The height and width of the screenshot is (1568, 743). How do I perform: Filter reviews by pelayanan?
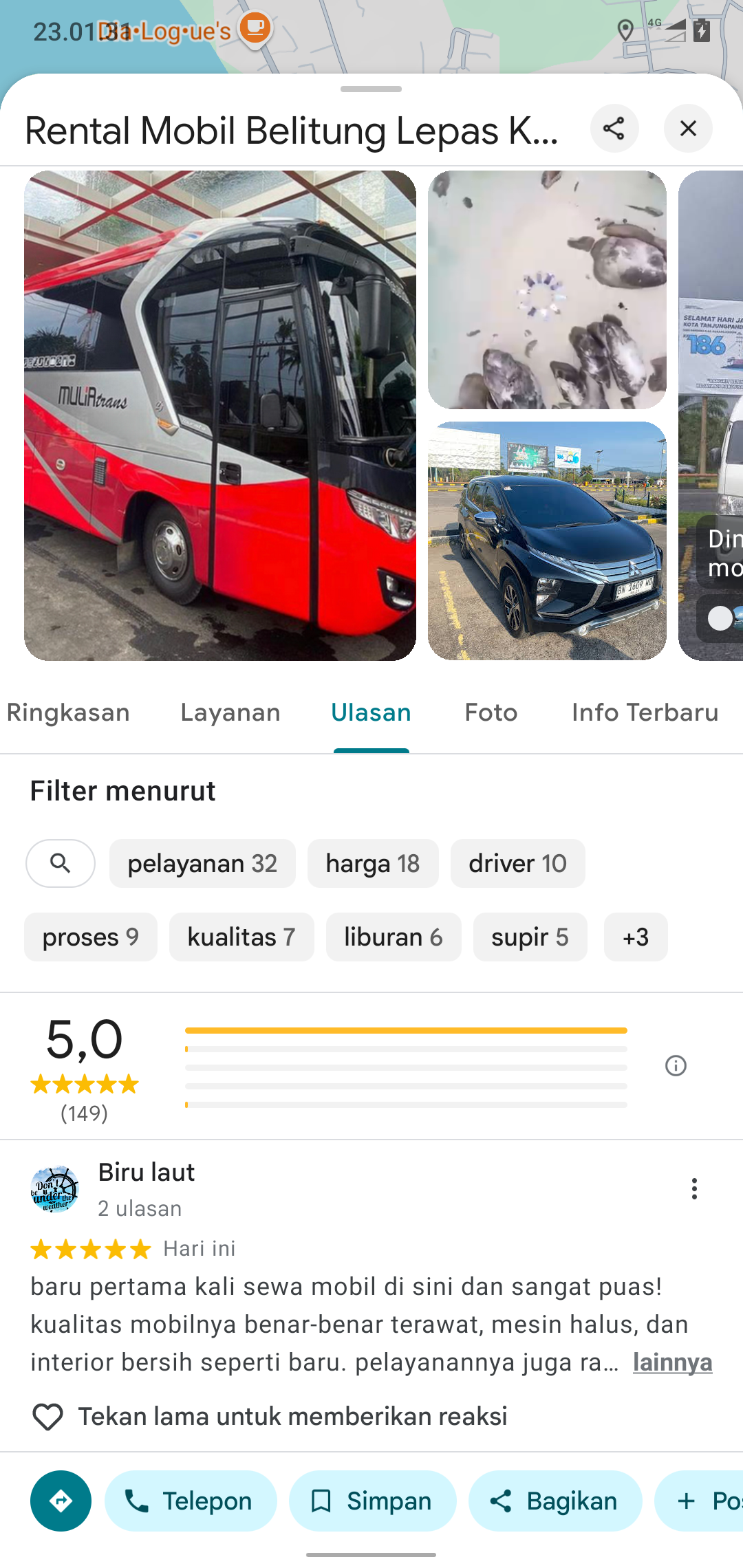coord(202,863)
